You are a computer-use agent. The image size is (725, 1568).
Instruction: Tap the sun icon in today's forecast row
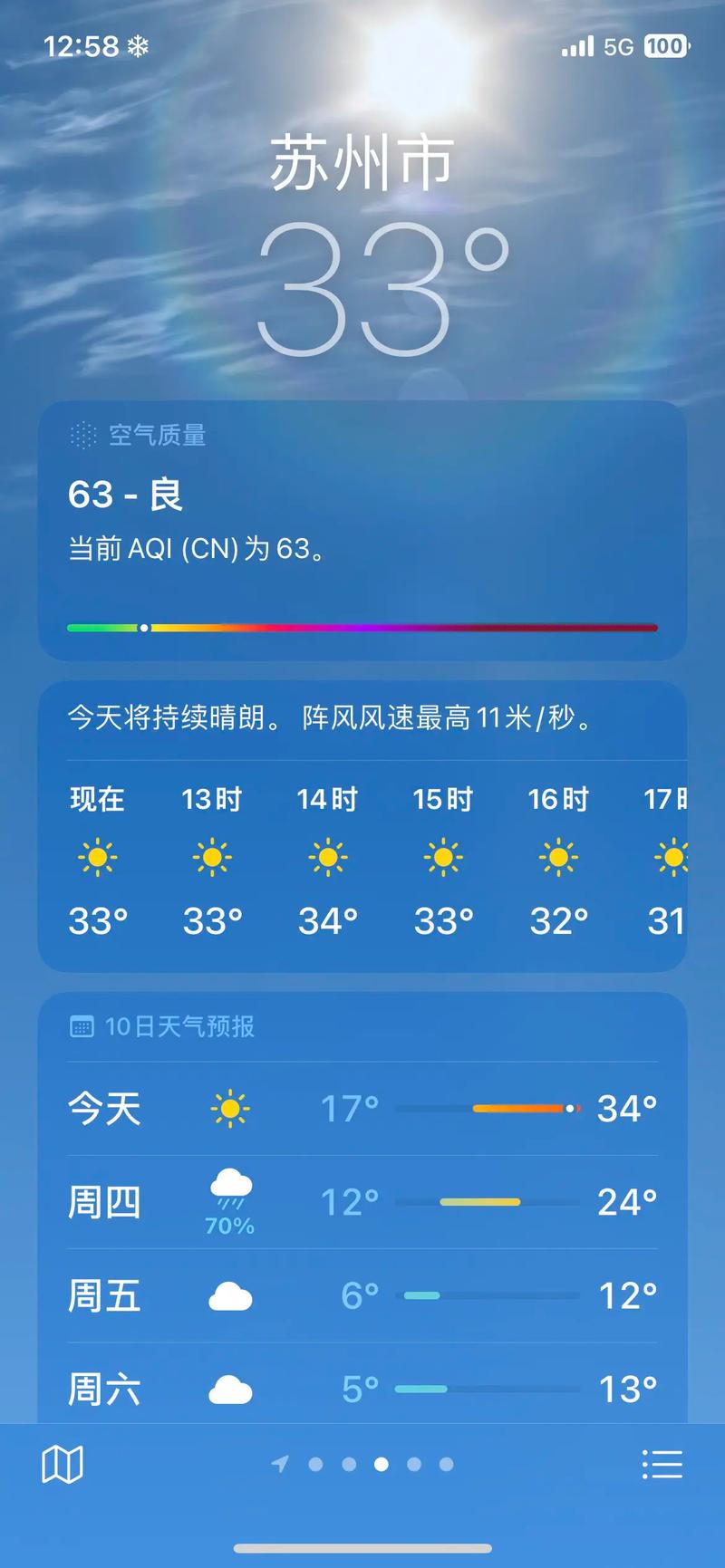pyautogui.click(x=229, y=1107)
